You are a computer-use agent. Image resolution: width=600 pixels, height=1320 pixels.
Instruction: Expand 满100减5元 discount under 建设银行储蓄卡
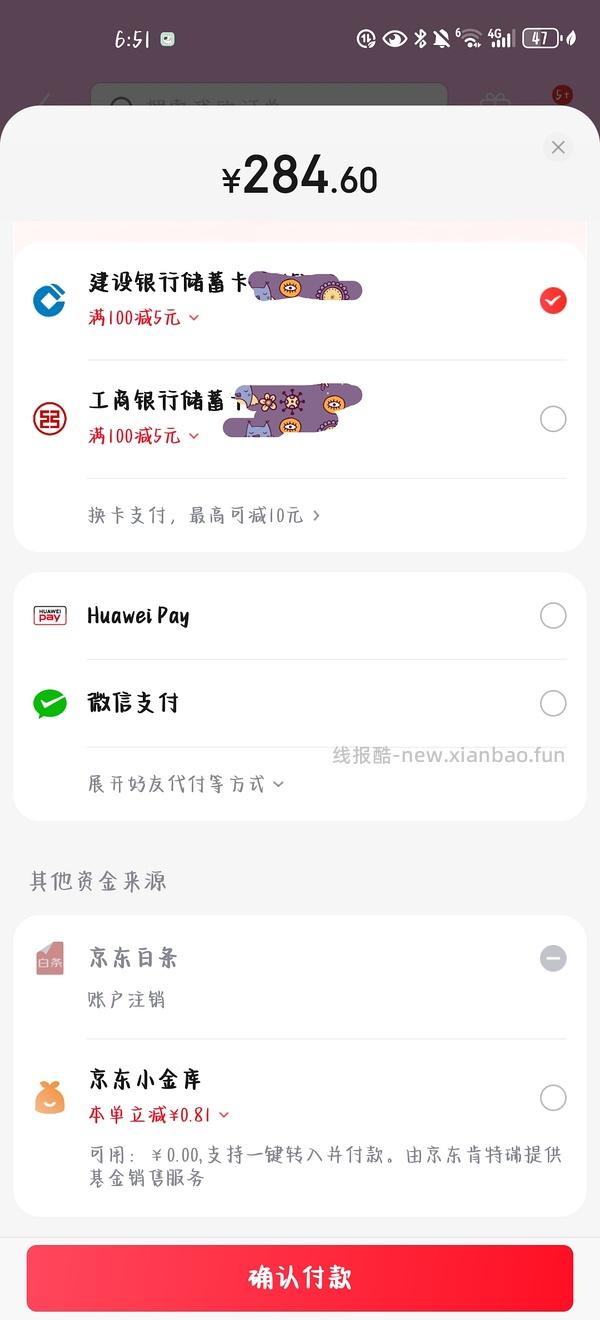coord(144,318)
